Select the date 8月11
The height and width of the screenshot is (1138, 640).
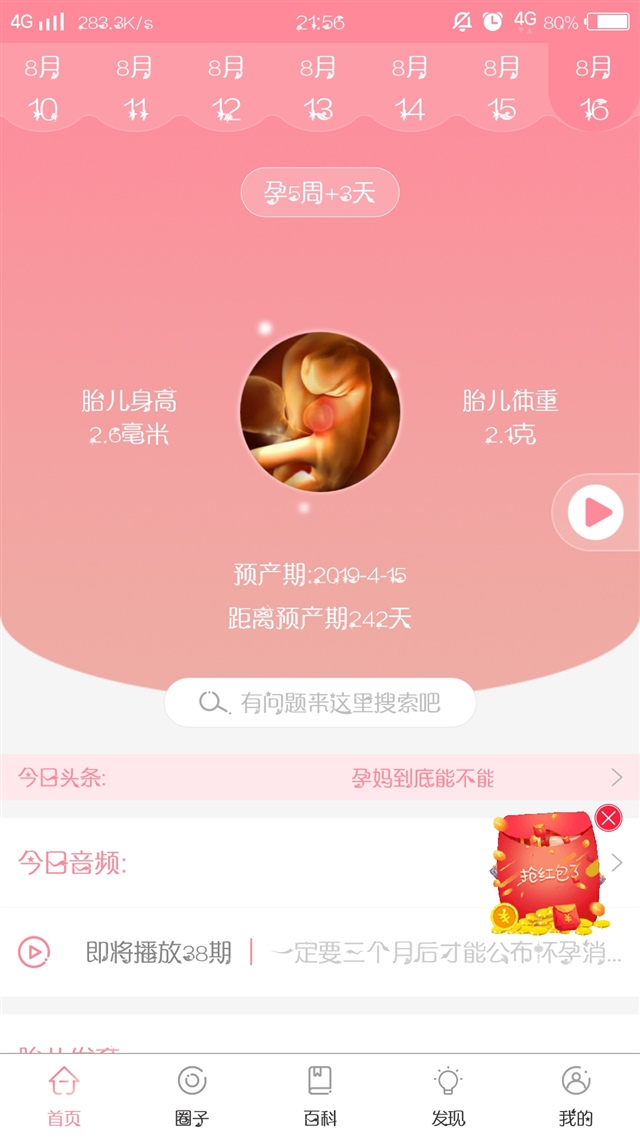134,88
